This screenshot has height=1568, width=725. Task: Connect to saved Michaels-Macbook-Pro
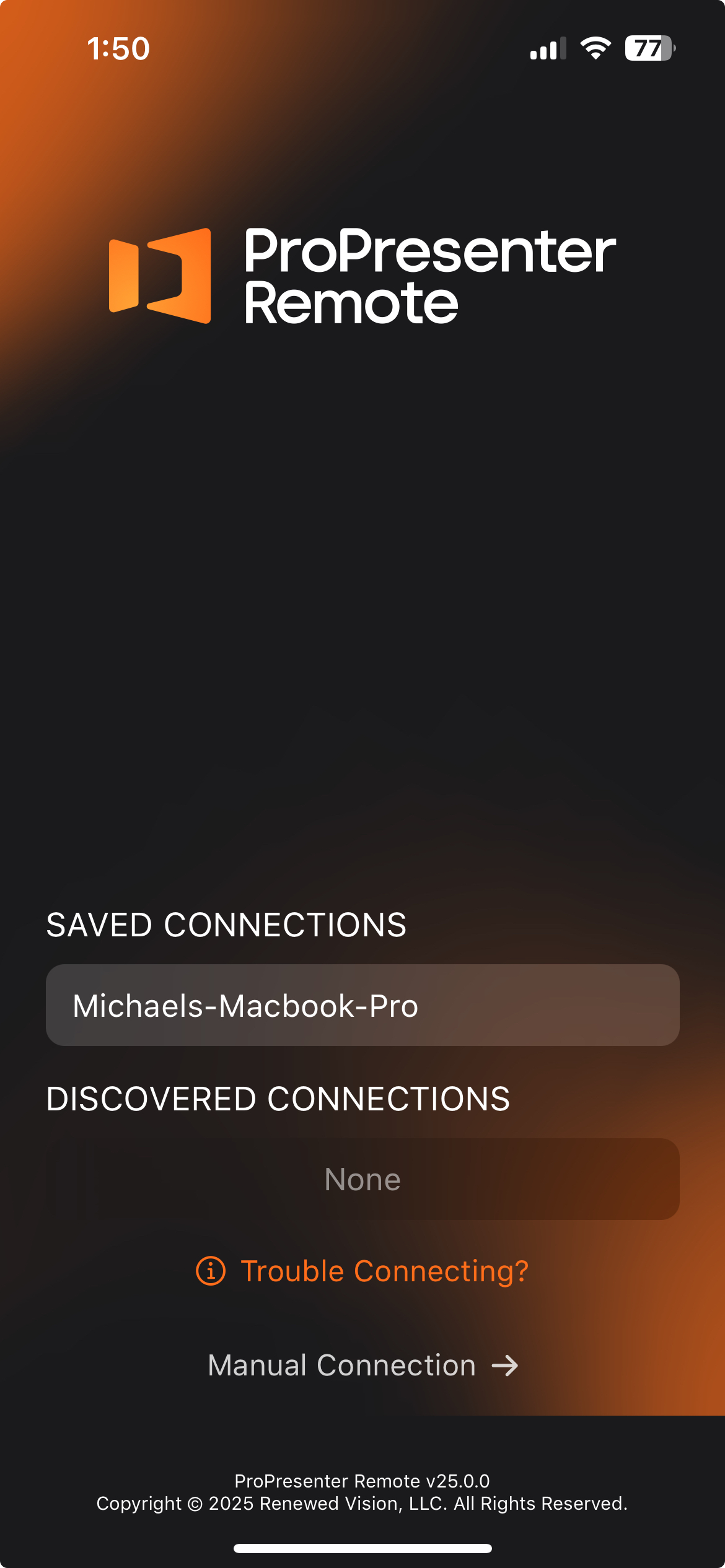pos(362,1005)
